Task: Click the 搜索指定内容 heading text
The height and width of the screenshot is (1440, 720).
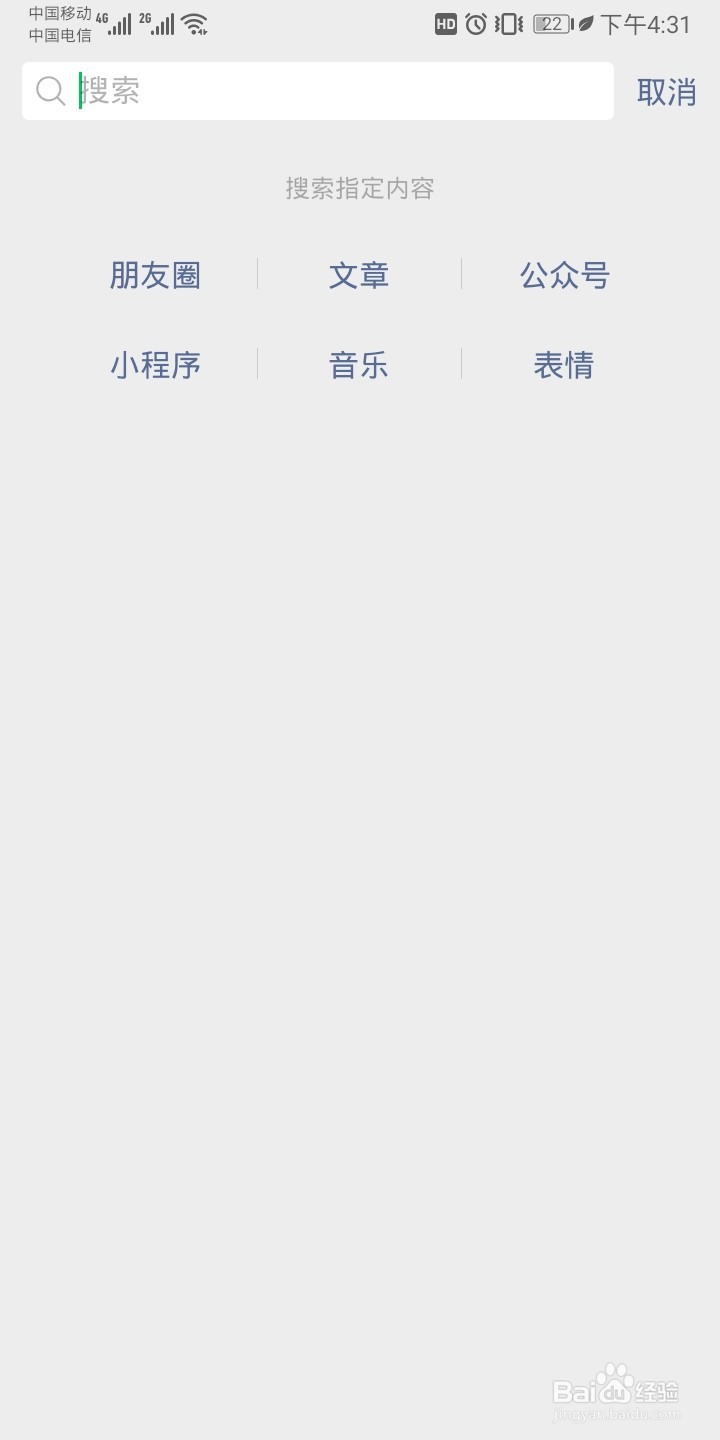Action: click(x=360, y=189)
